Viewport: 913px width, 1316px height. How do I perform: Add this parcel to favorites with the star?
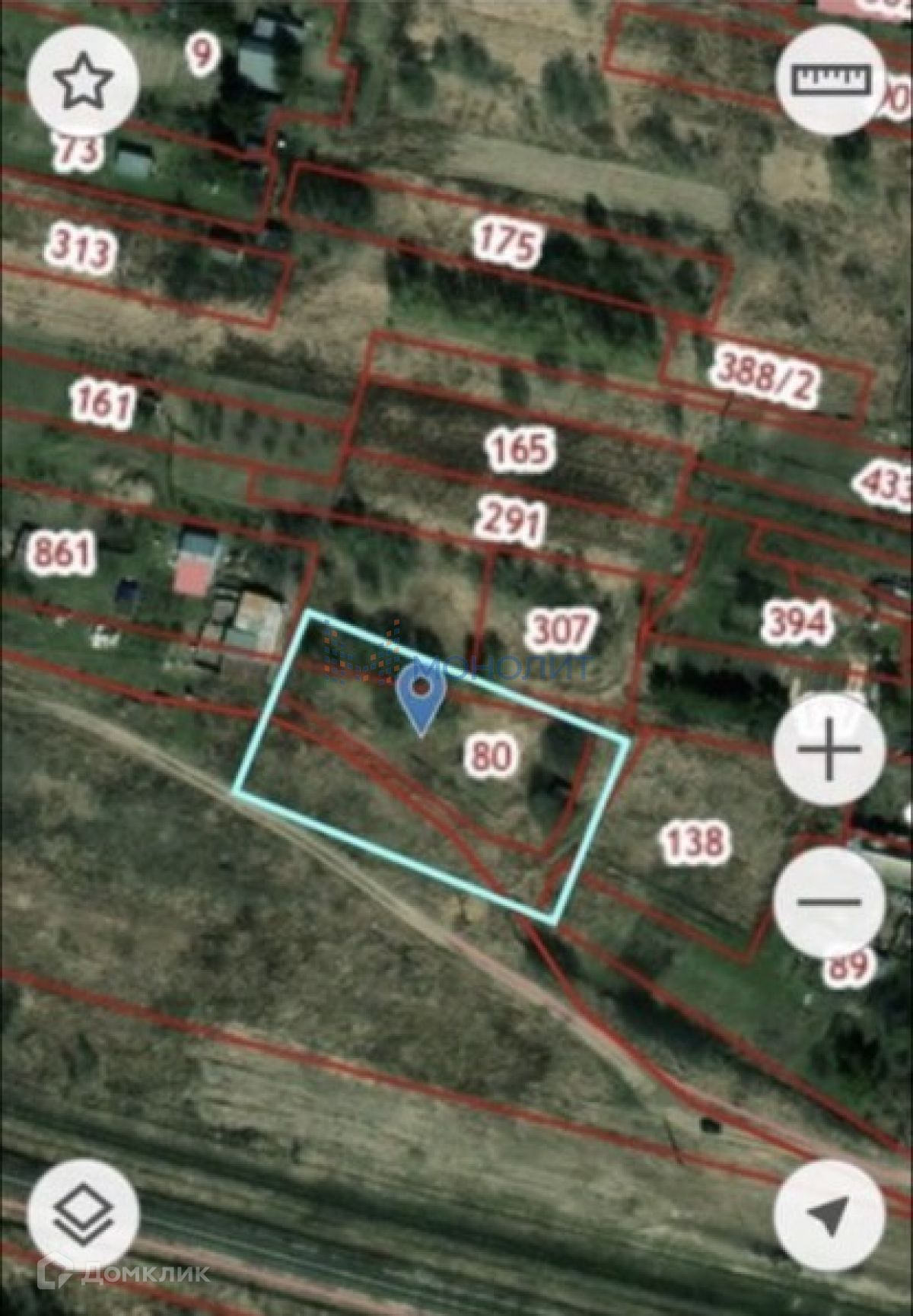[x=82, y=79]
